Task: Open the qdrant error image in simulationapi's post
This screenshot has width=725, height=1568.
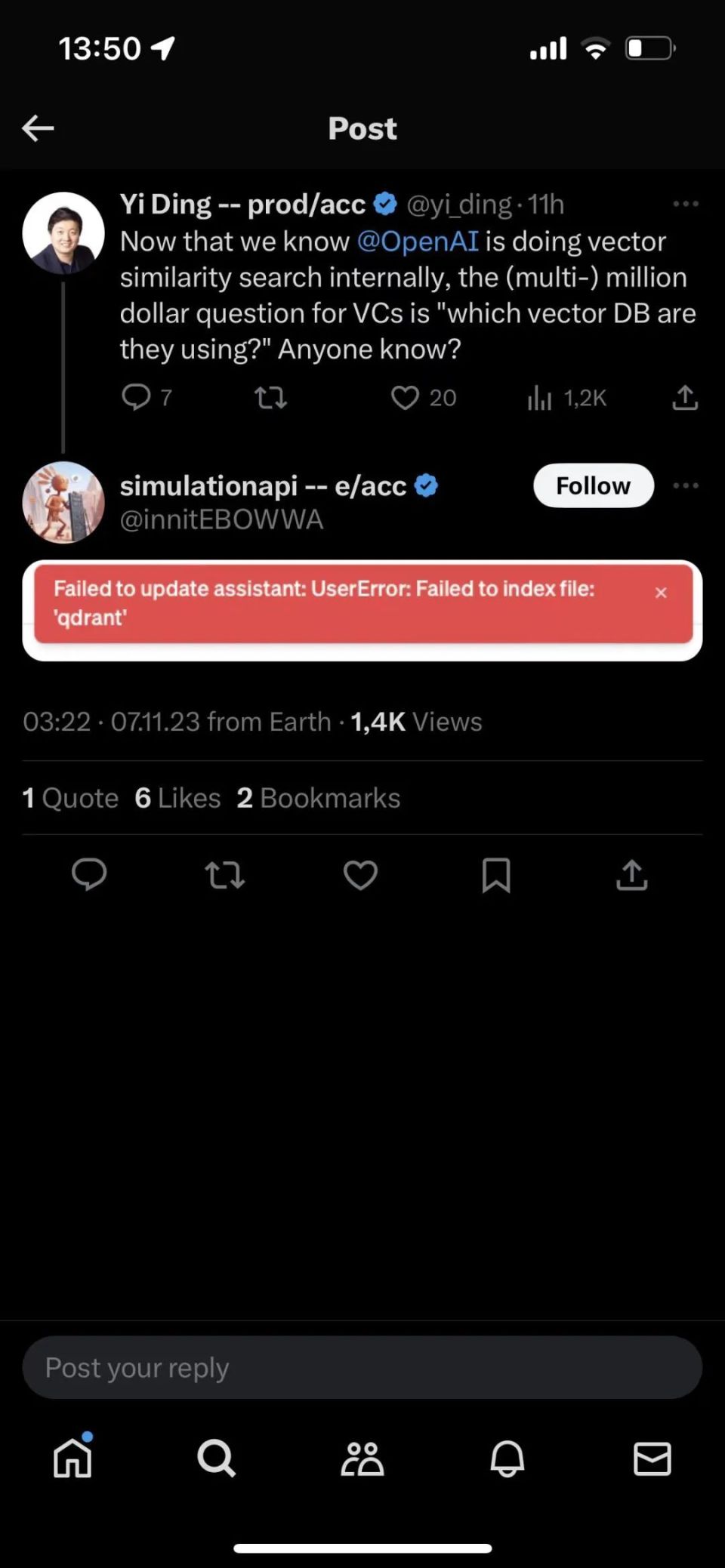Action: click(362, 611)
